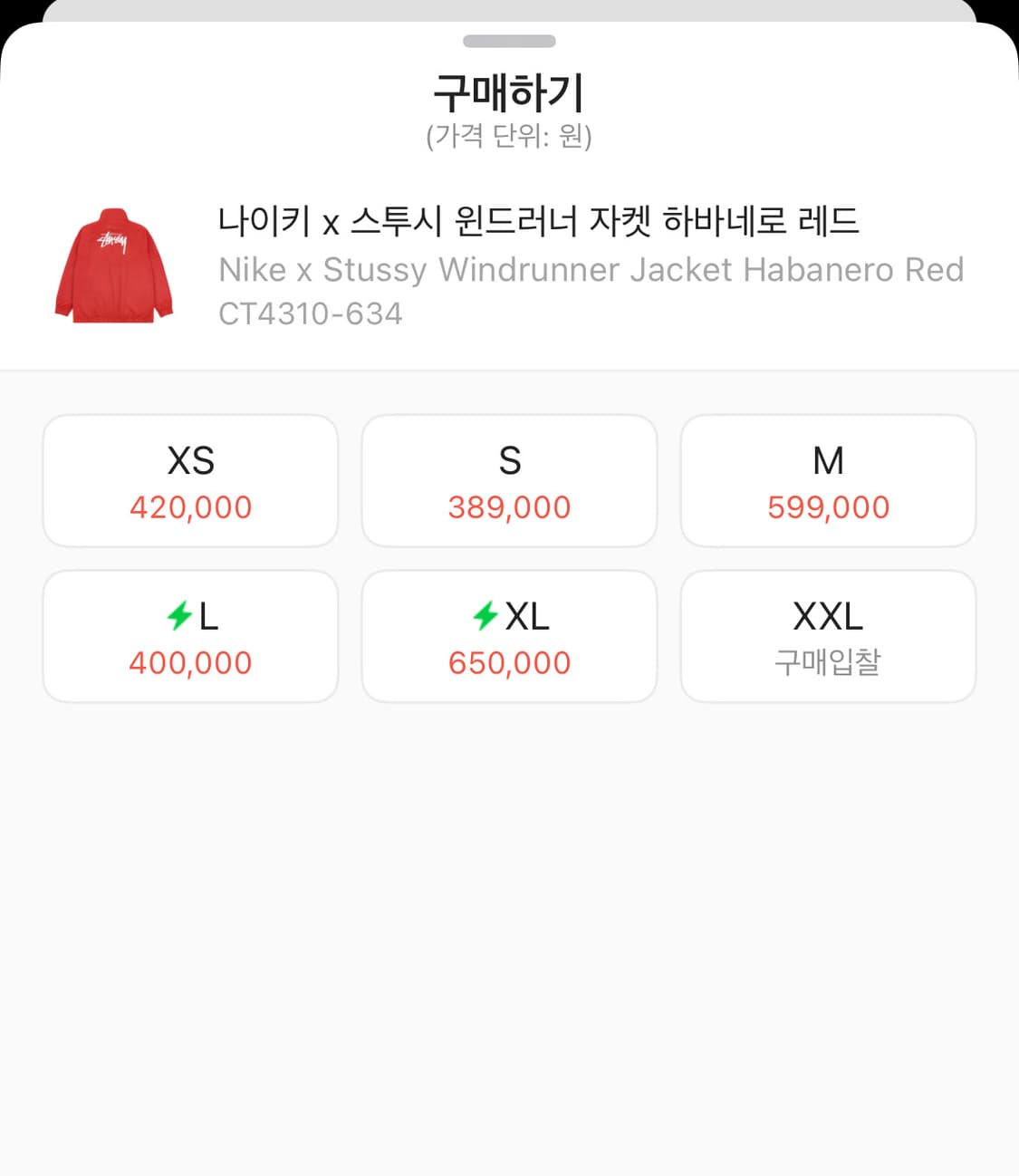This screenshot has height=1176, width=1019.
Task: Tap XXL to place a purchase bid
Action: coord(829,636)
